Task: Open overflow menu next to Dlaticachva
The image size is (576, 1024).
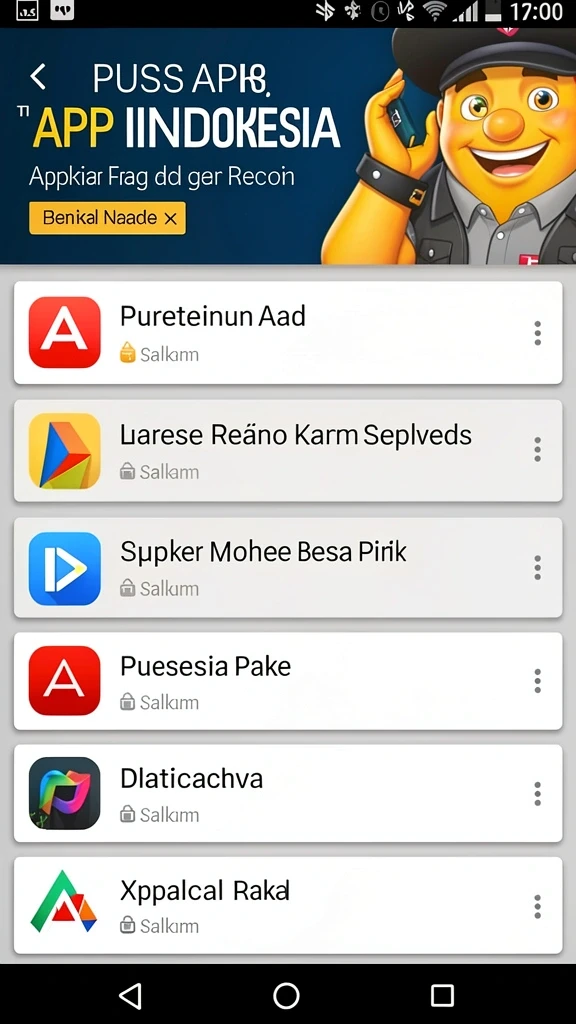Action: pyautogui.click(x=537, y=793)
